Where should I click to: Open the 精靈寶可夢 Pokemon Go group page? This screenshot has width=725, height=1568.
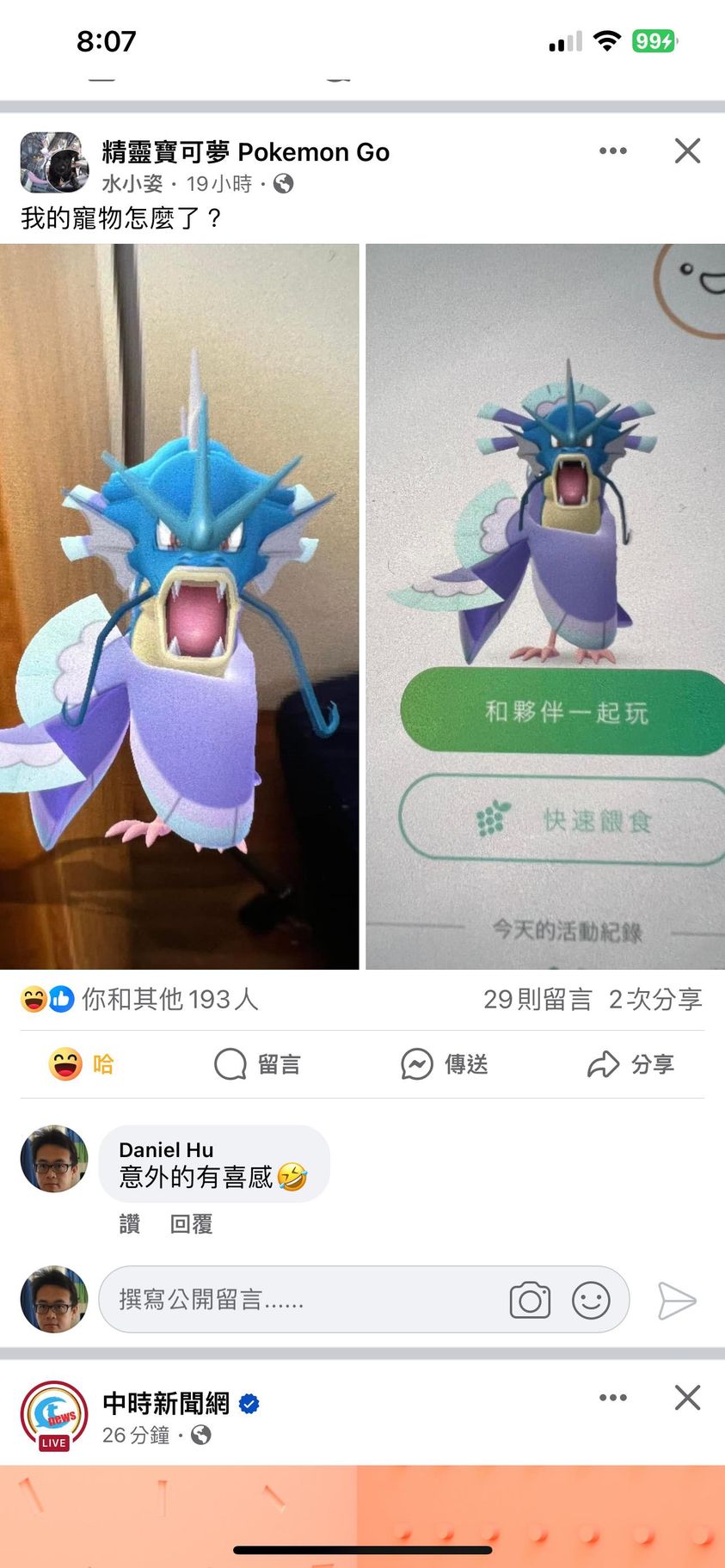click(245, 152)
